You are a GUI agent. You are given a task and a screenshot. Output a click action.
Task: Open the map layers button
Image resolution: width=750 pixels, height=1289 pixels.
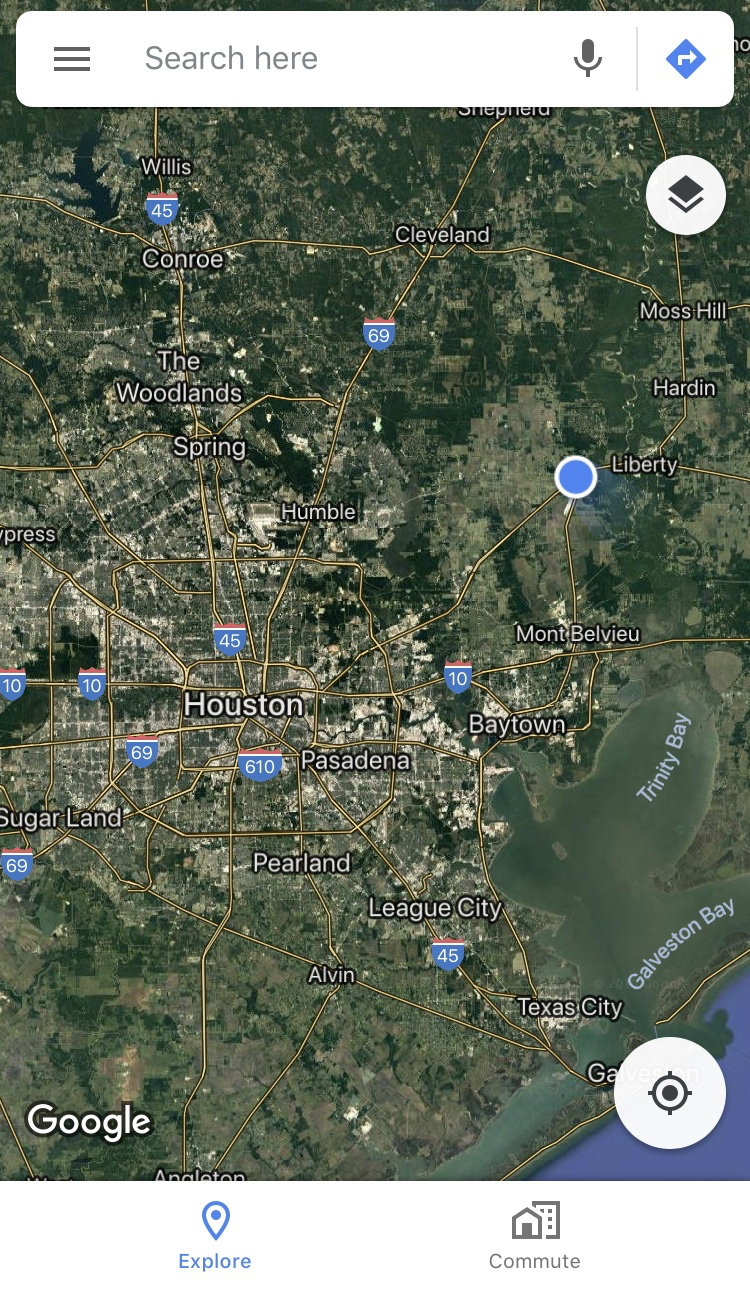pyautogui.click(x=686, y=196)
